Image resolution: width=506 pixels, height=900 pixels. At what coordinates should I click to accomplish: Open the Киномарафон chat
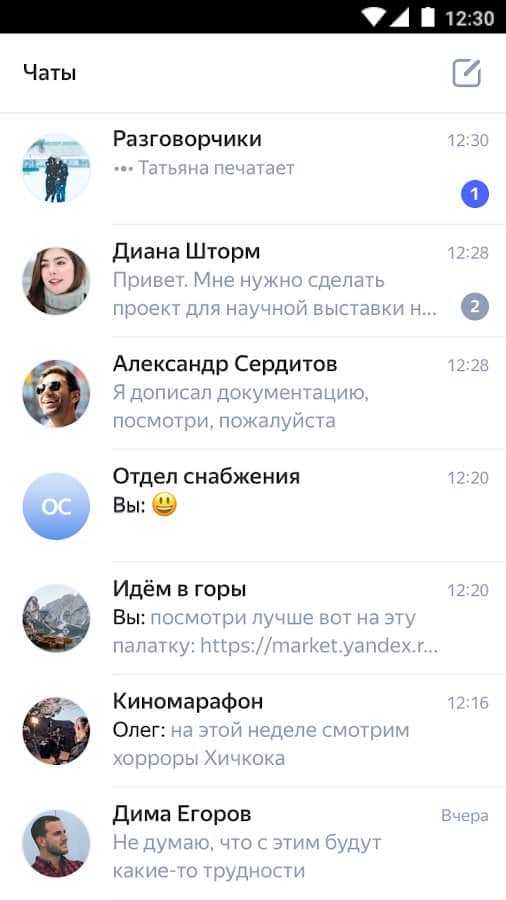253,731
